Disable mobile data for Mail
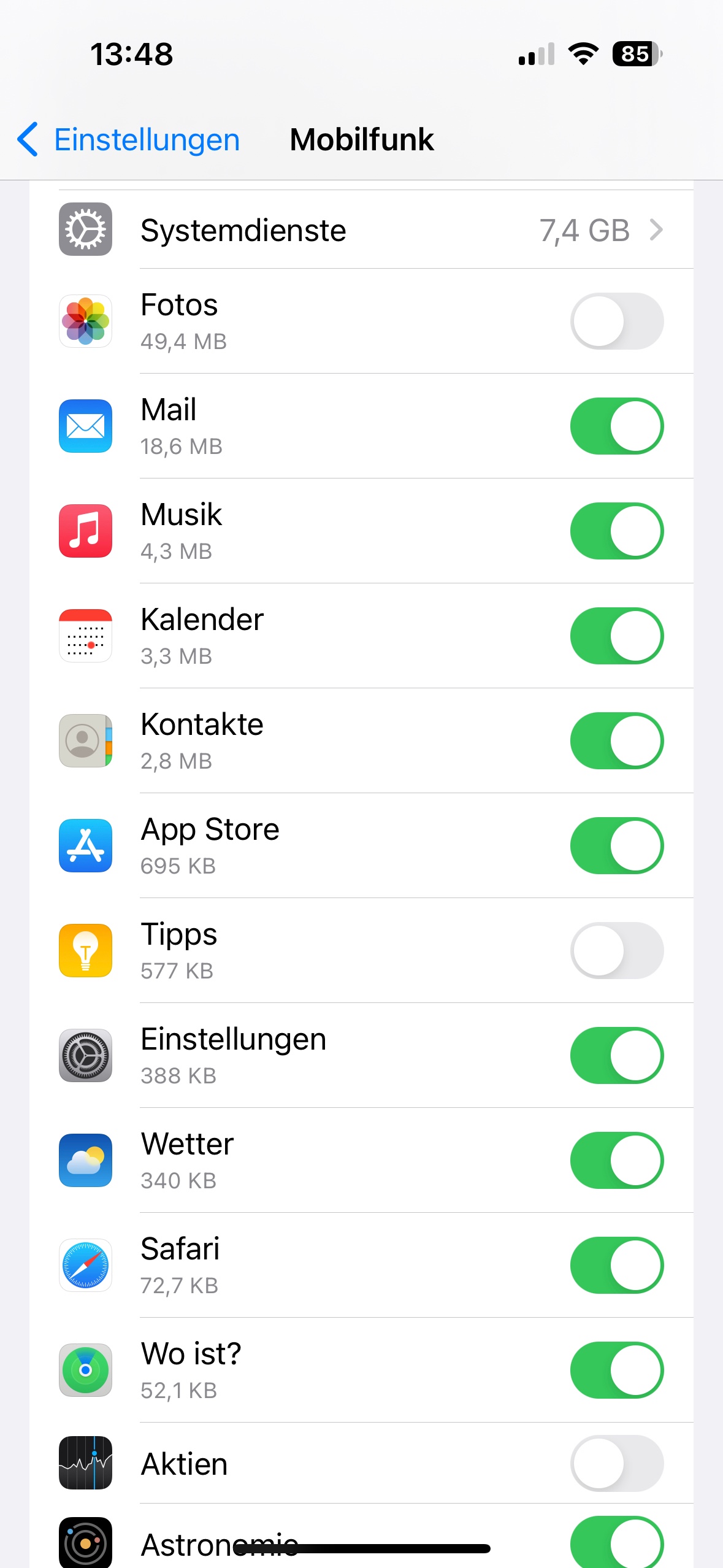Screen dimensions: 723x1568 [x=616, y=426]
